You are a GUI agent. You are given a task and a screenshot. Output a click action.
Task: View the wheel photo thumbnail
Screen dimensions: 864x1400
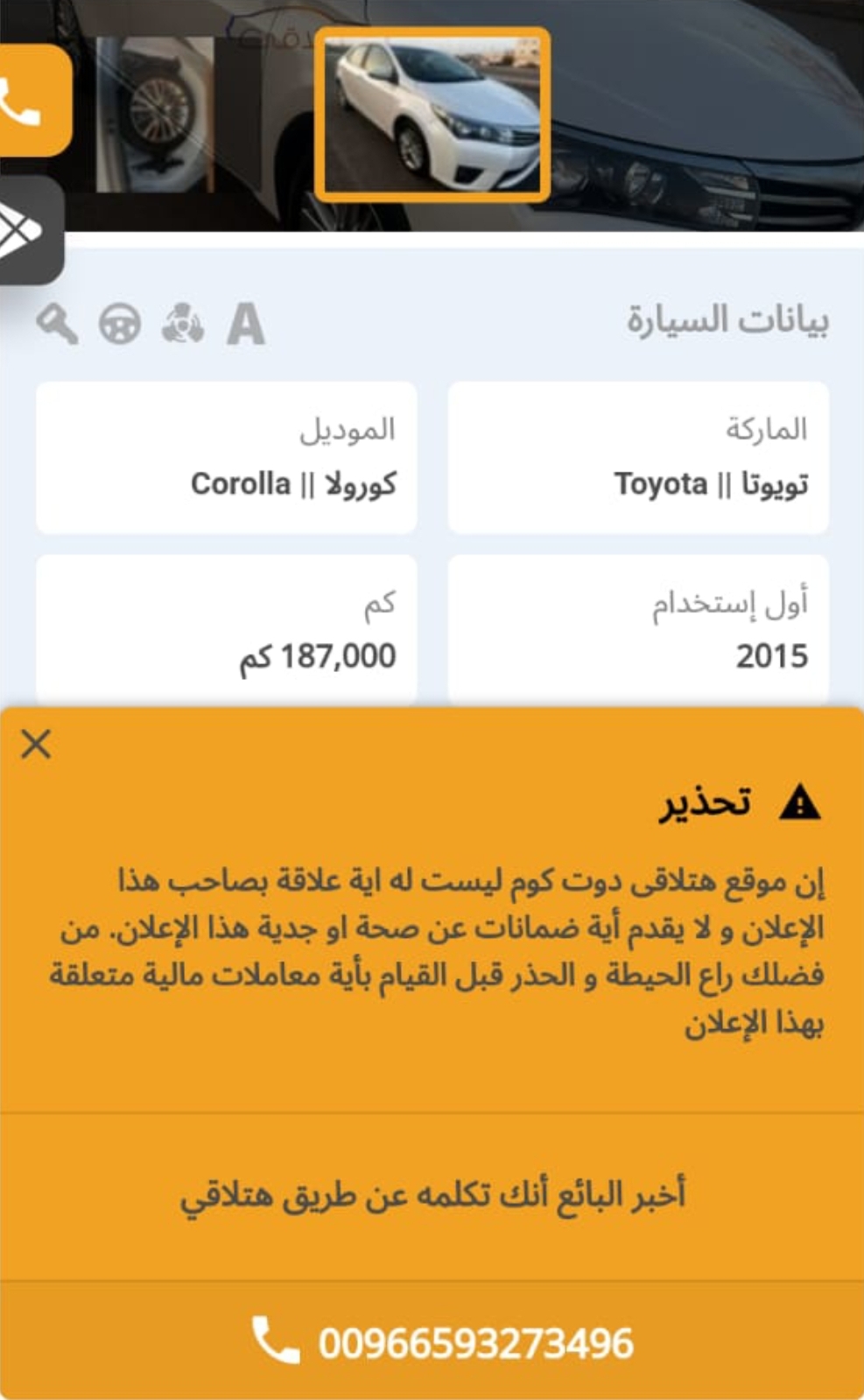(x=155, y=115)
